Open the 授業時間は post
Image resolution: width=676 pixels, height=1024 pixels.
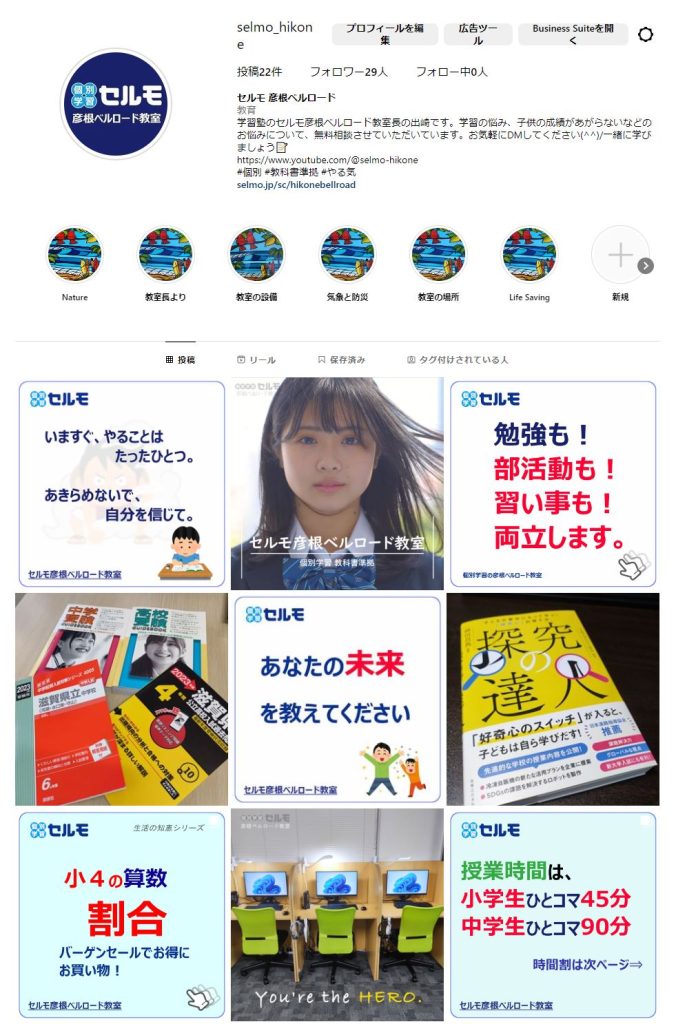point(553,915)
